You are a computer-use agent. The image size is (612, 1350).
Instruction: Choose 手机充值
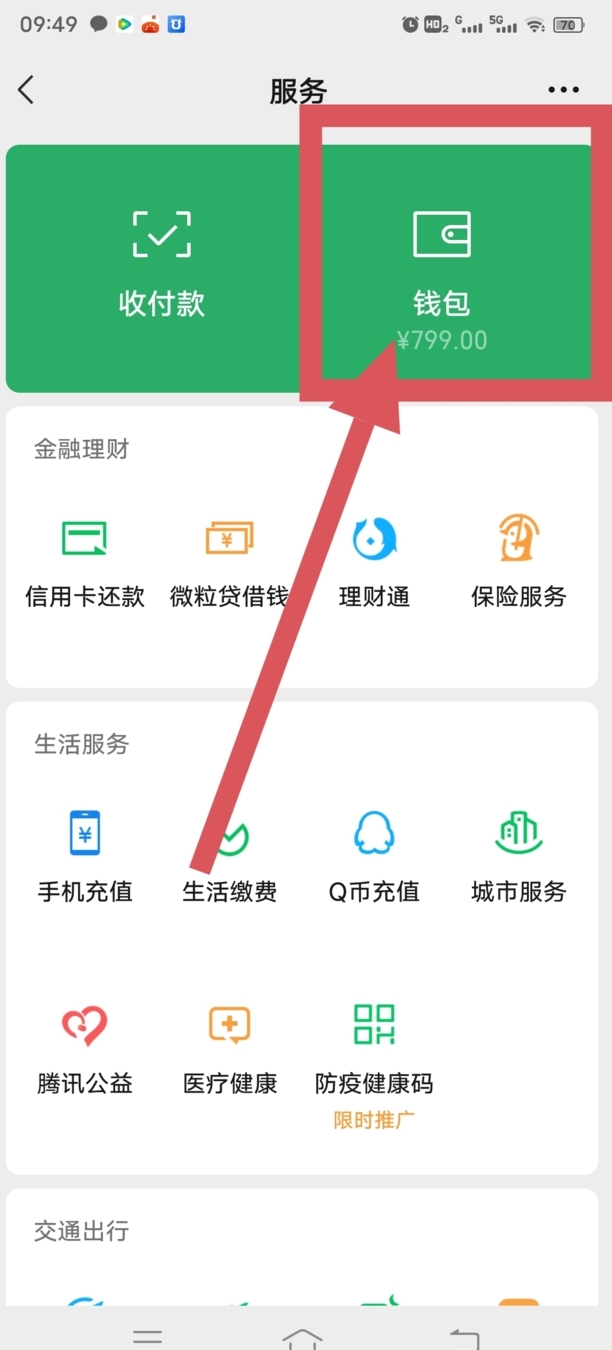pos(85,856)
